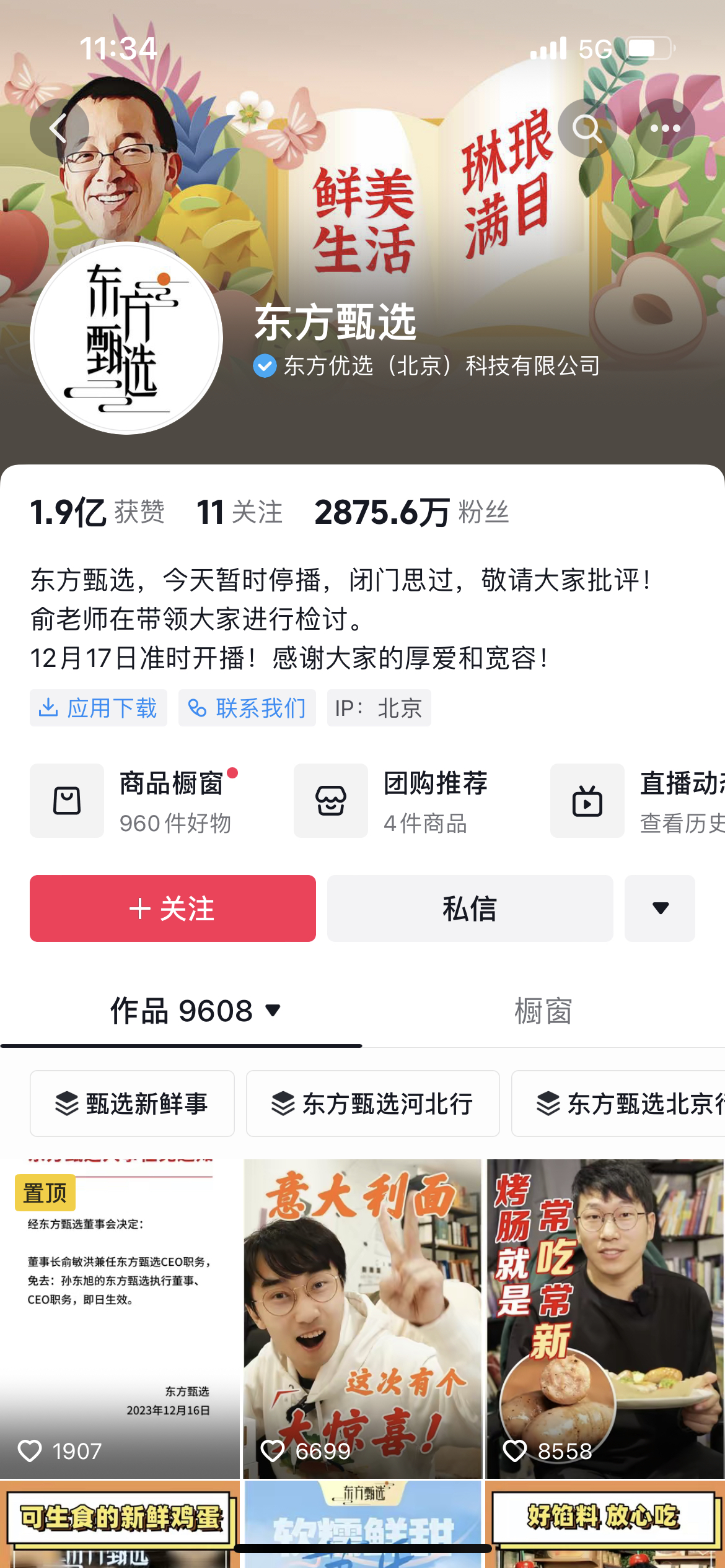Send a private message via 私信
Screen dimensions: 725x1568
click(470, 908)
